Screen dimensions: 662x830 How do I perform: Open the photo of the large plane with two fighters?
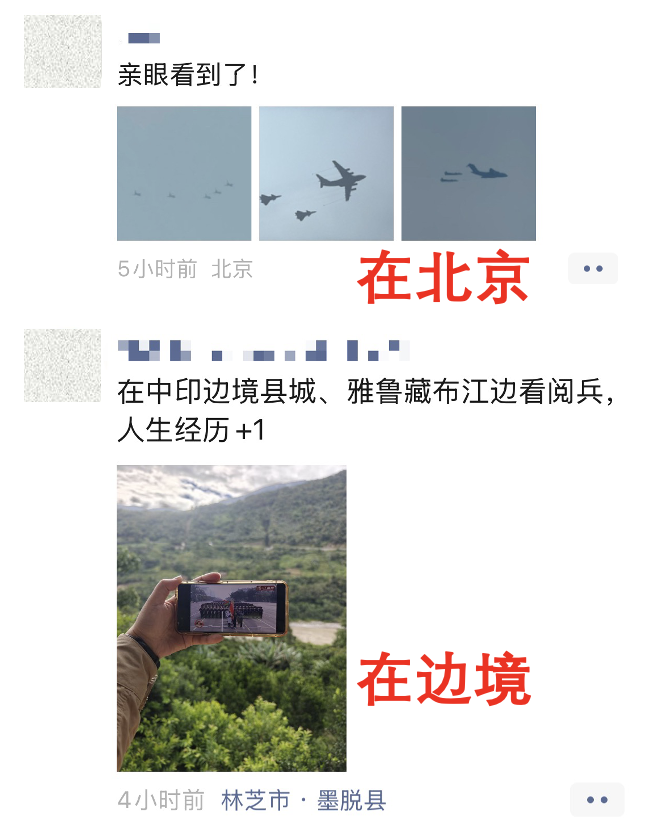click(326, 173)
